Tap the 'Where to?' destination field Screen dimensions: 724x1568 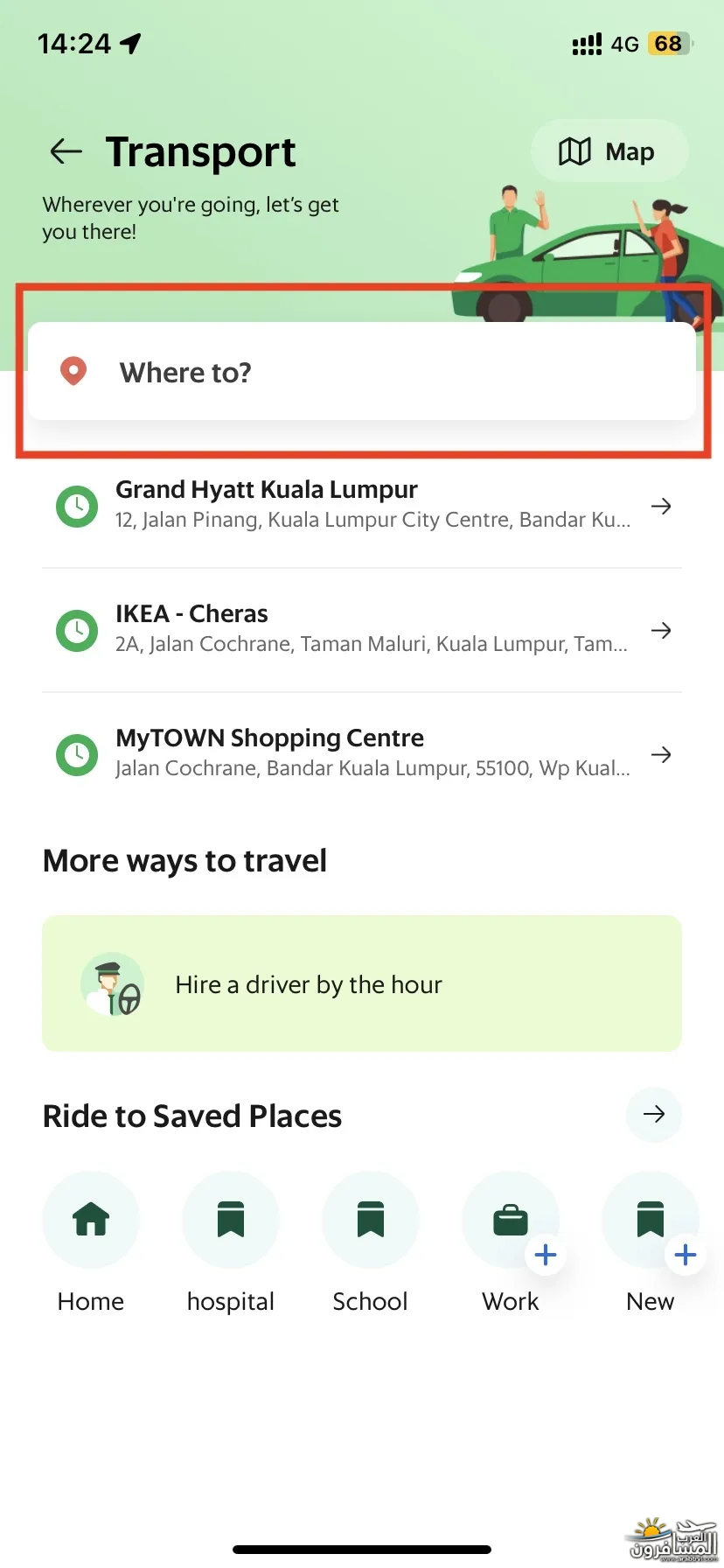tap(362, 372)
